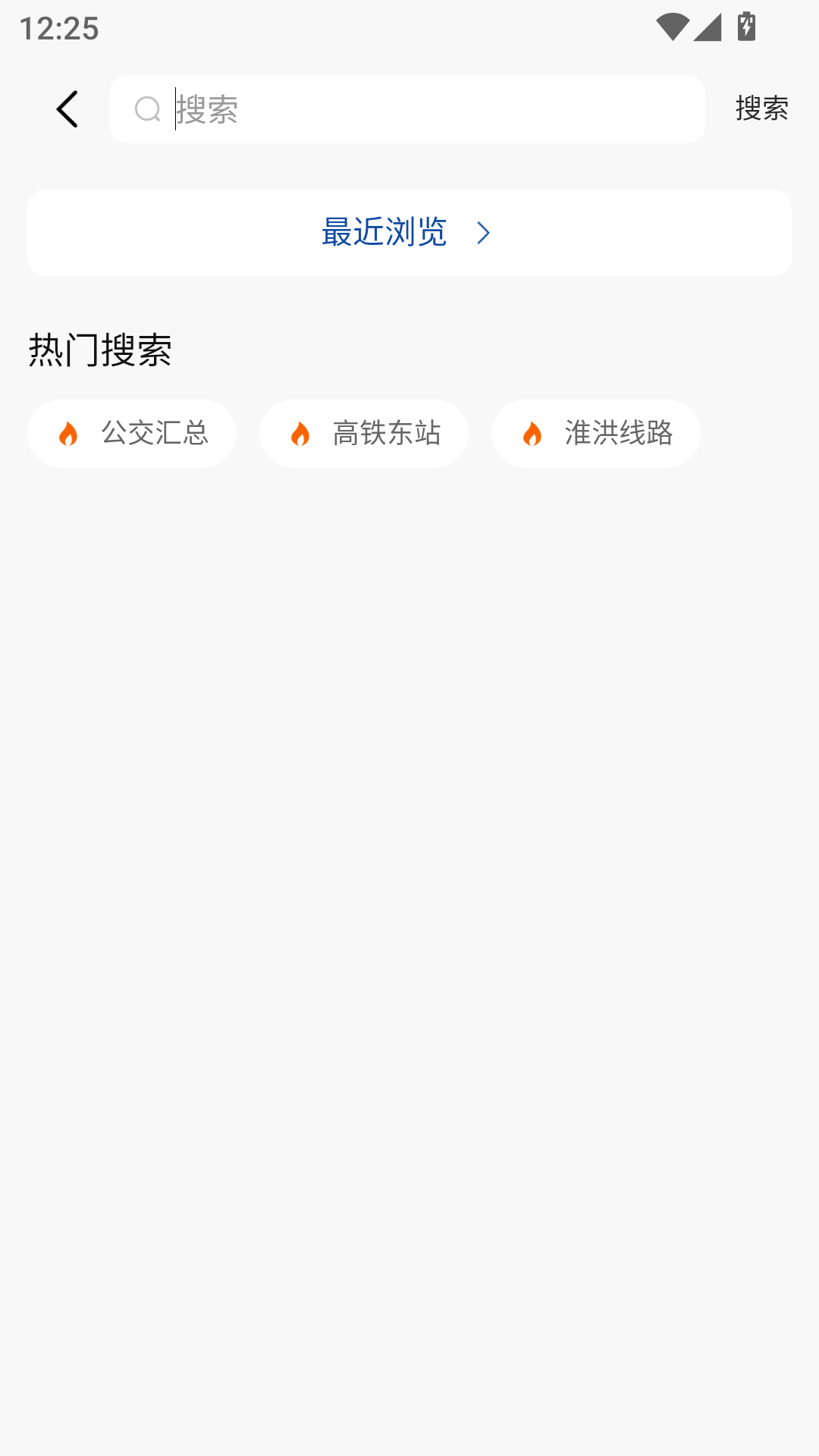Select the flame icon beside 公交汇总

coord(69,433)
